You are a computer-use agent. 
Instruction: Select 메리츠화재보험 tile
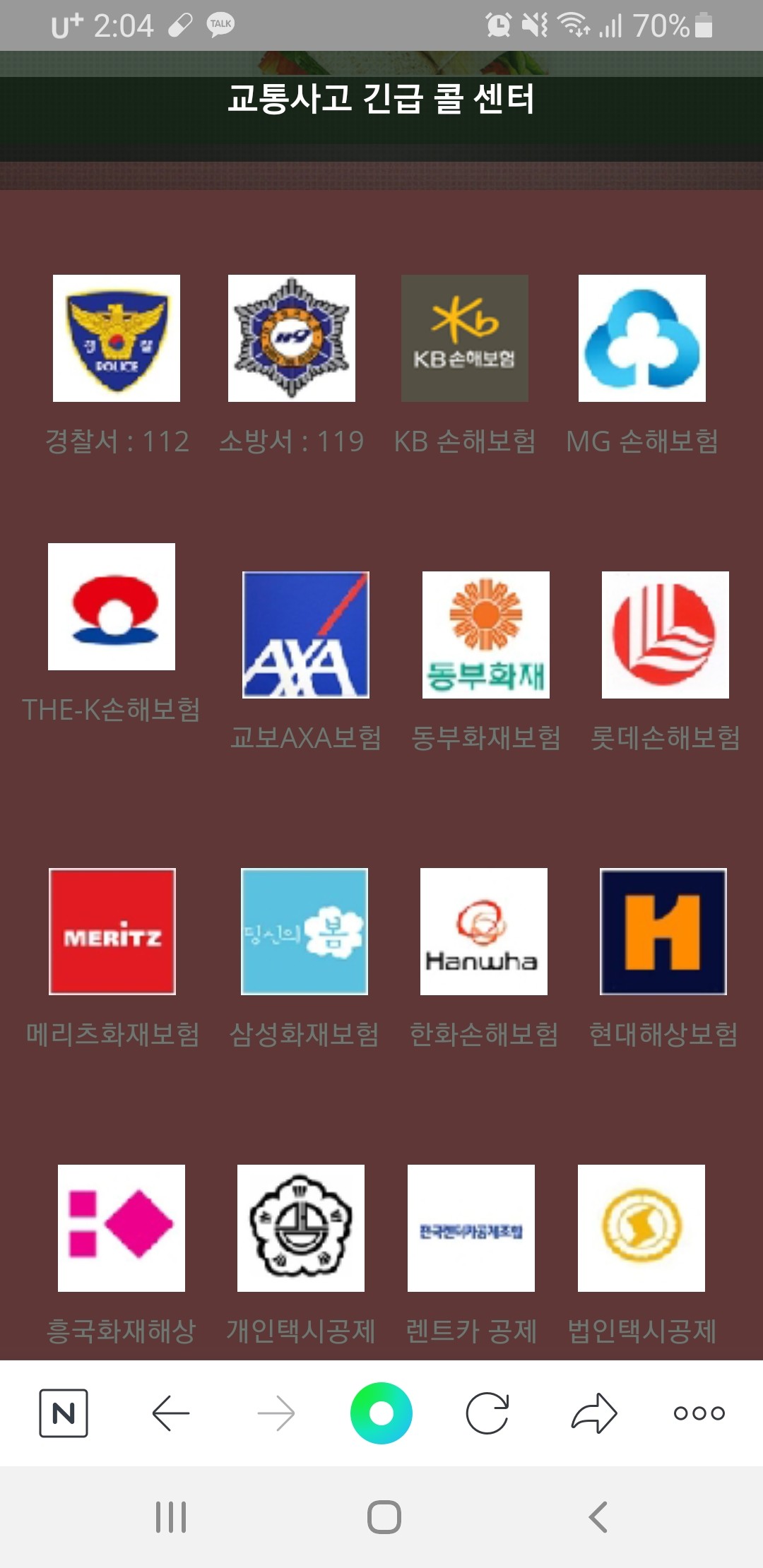pos(112,932)
